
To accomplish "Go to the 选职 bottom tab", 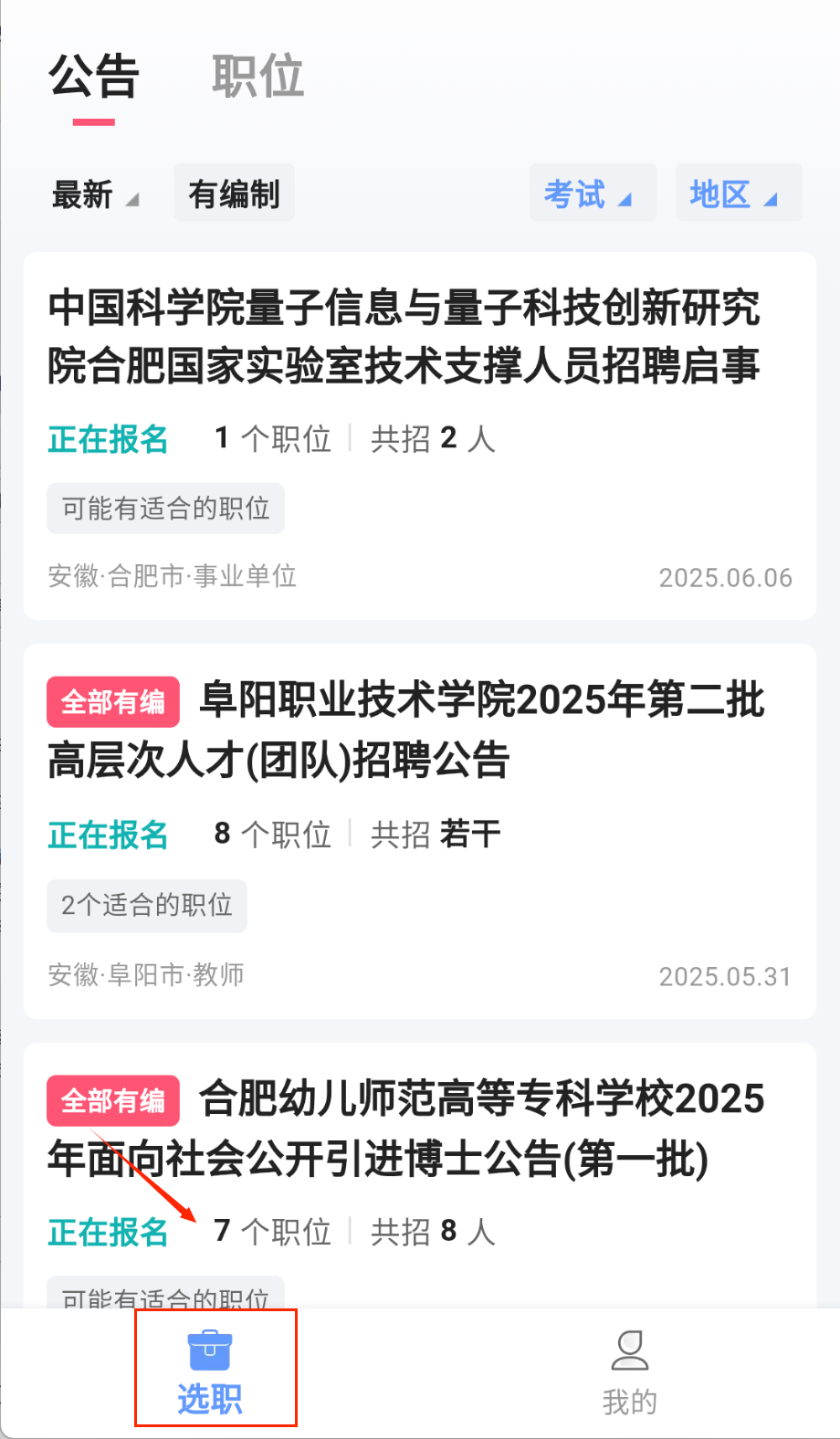I will coord(210,1370).
